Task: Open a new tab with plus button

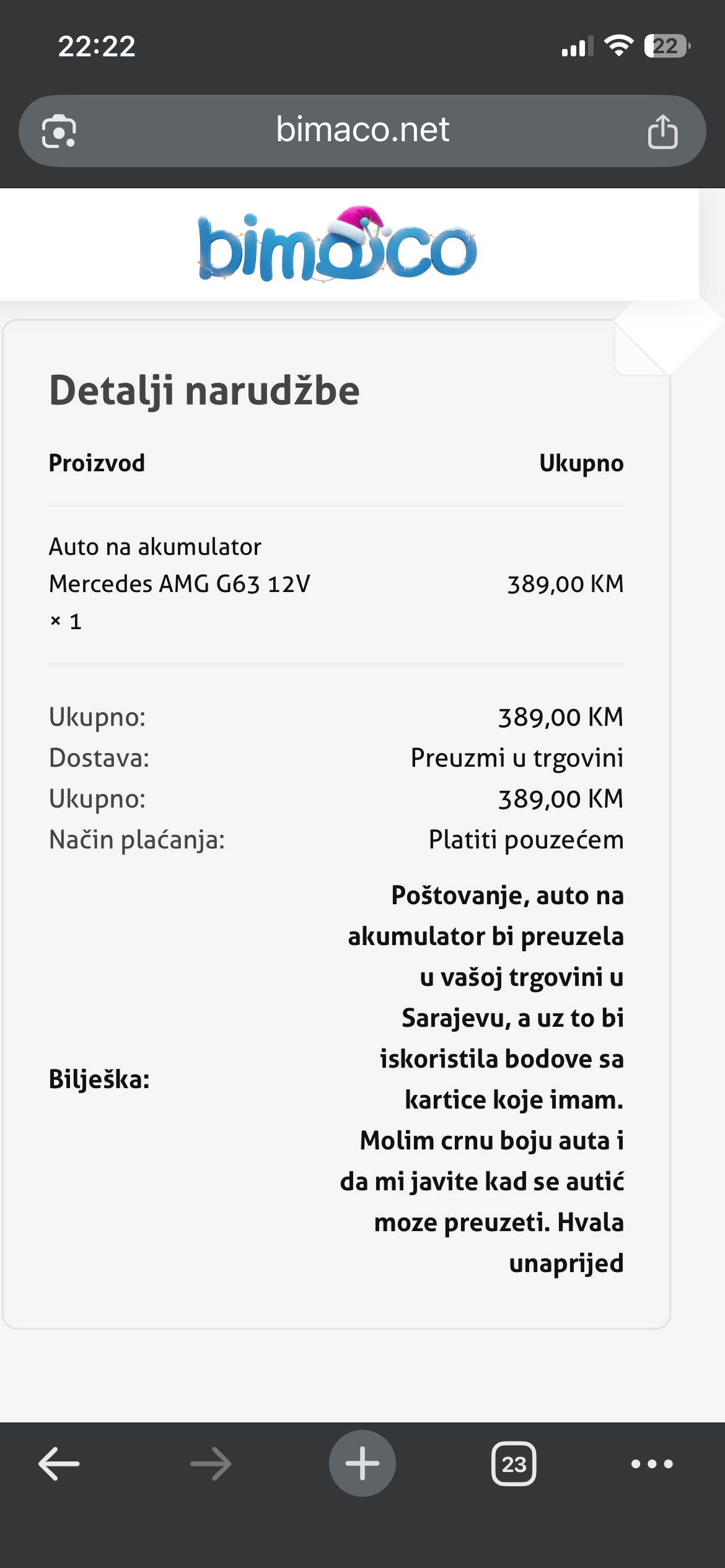Action: click(362, 1464)
